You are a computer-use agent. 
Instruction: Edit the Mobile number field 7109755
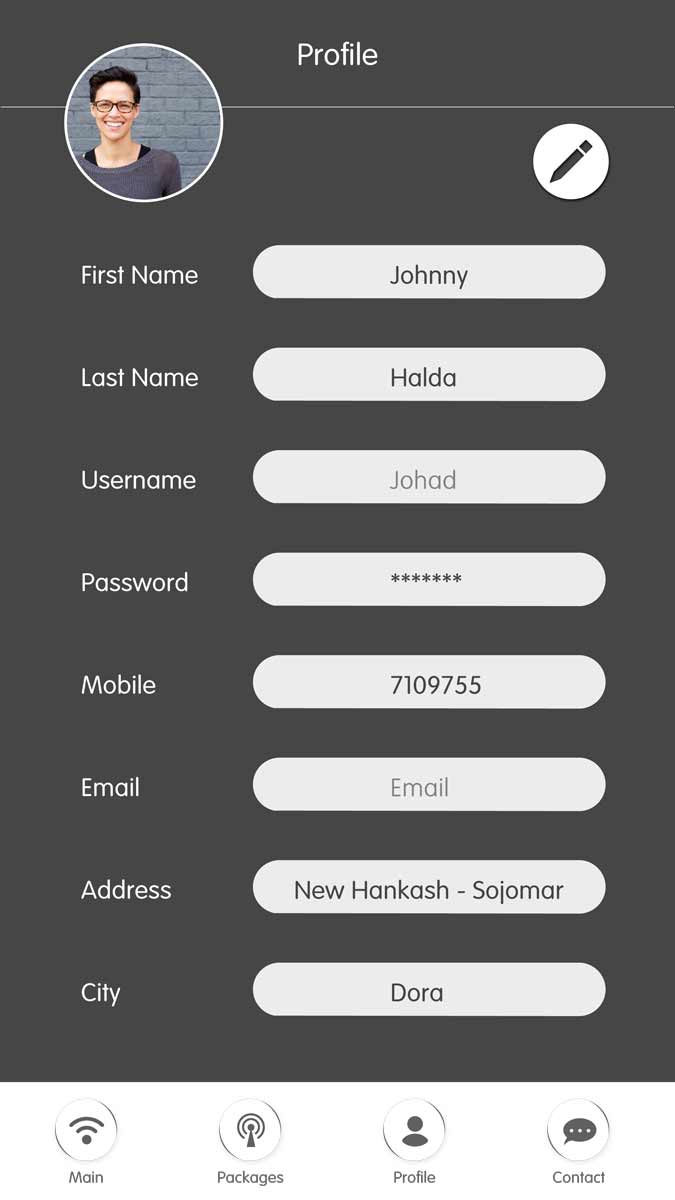pos(429,683)
